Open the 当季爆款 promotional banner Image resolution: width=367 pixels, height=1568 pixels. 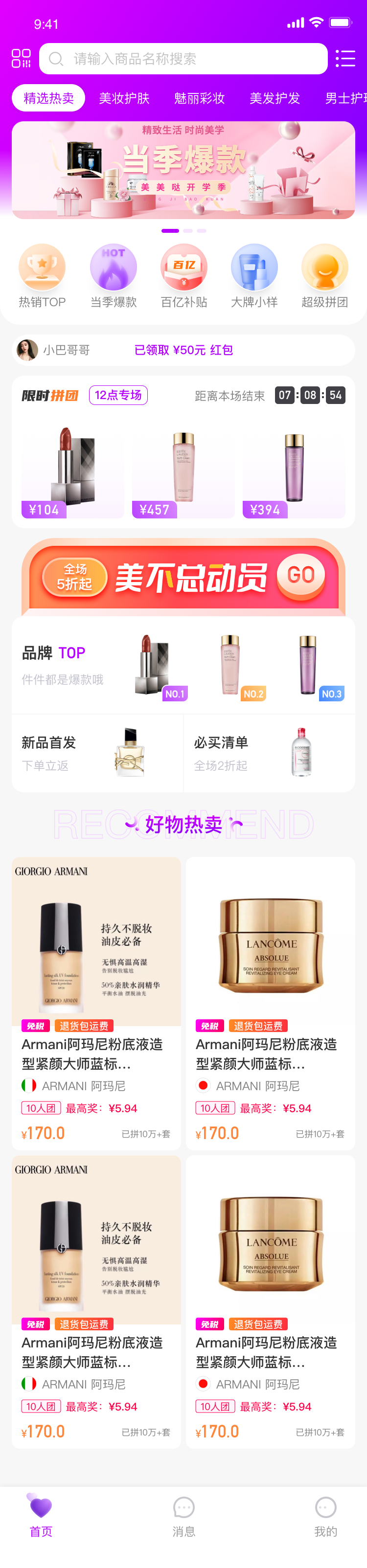pyautogui.click(x=183, y=170)
